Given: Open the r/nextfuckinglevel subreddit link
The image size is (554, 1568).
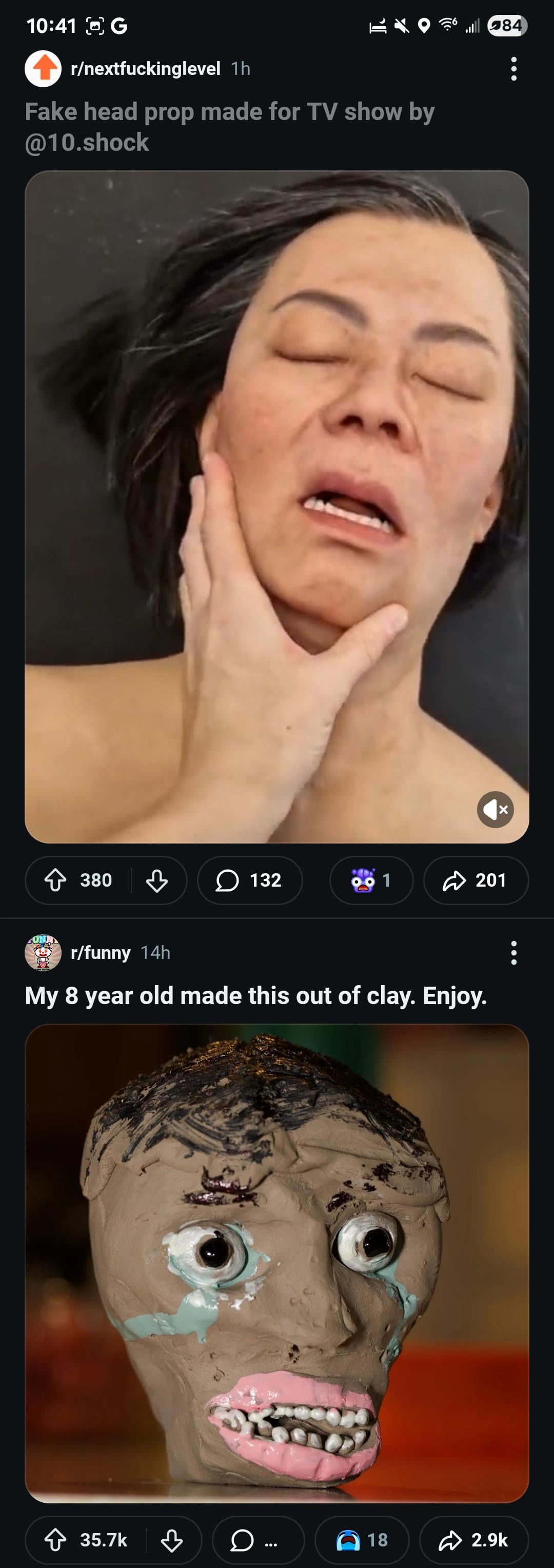Looking at the screenshot, I should click(x=145, y=69).
